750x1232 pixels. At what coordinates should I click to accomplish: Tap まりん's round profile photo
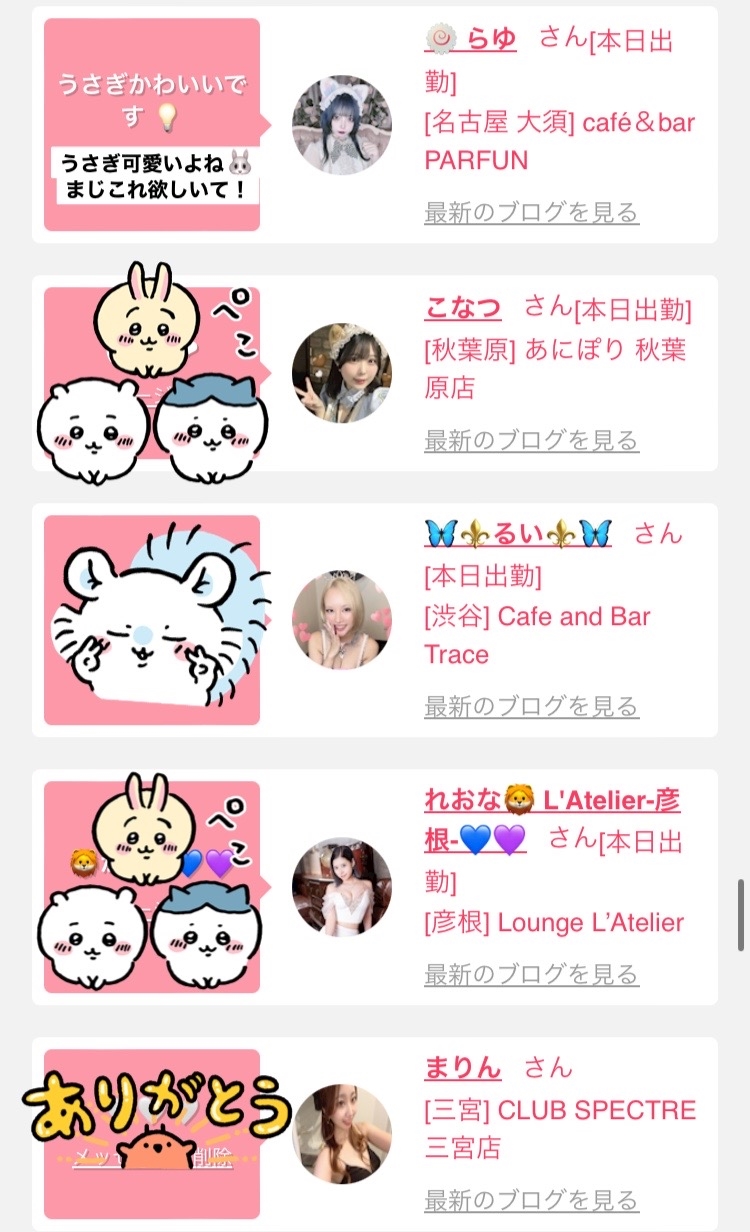[342, 1134]
